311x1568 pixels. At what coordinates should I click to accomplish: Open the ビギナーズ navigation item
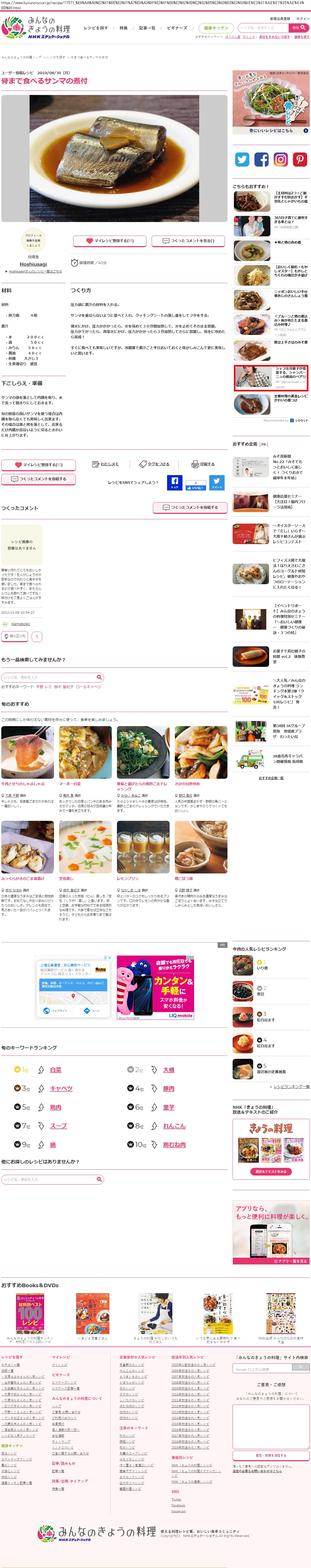(177, 28)
